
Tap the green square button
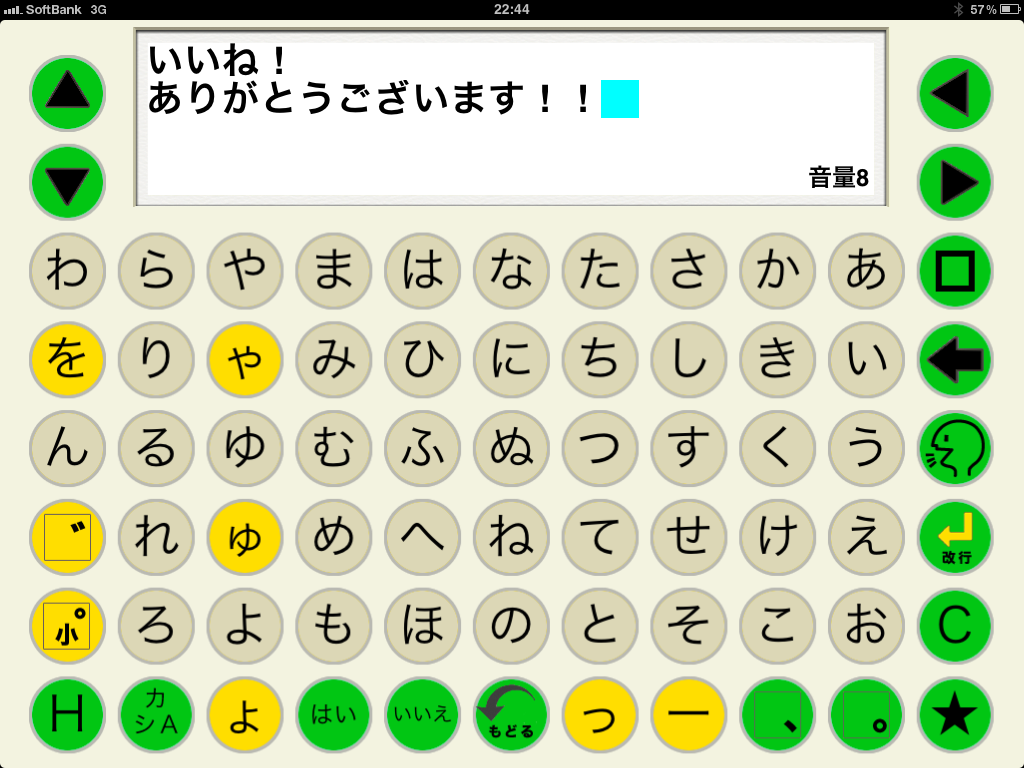(x=955, y=271)
